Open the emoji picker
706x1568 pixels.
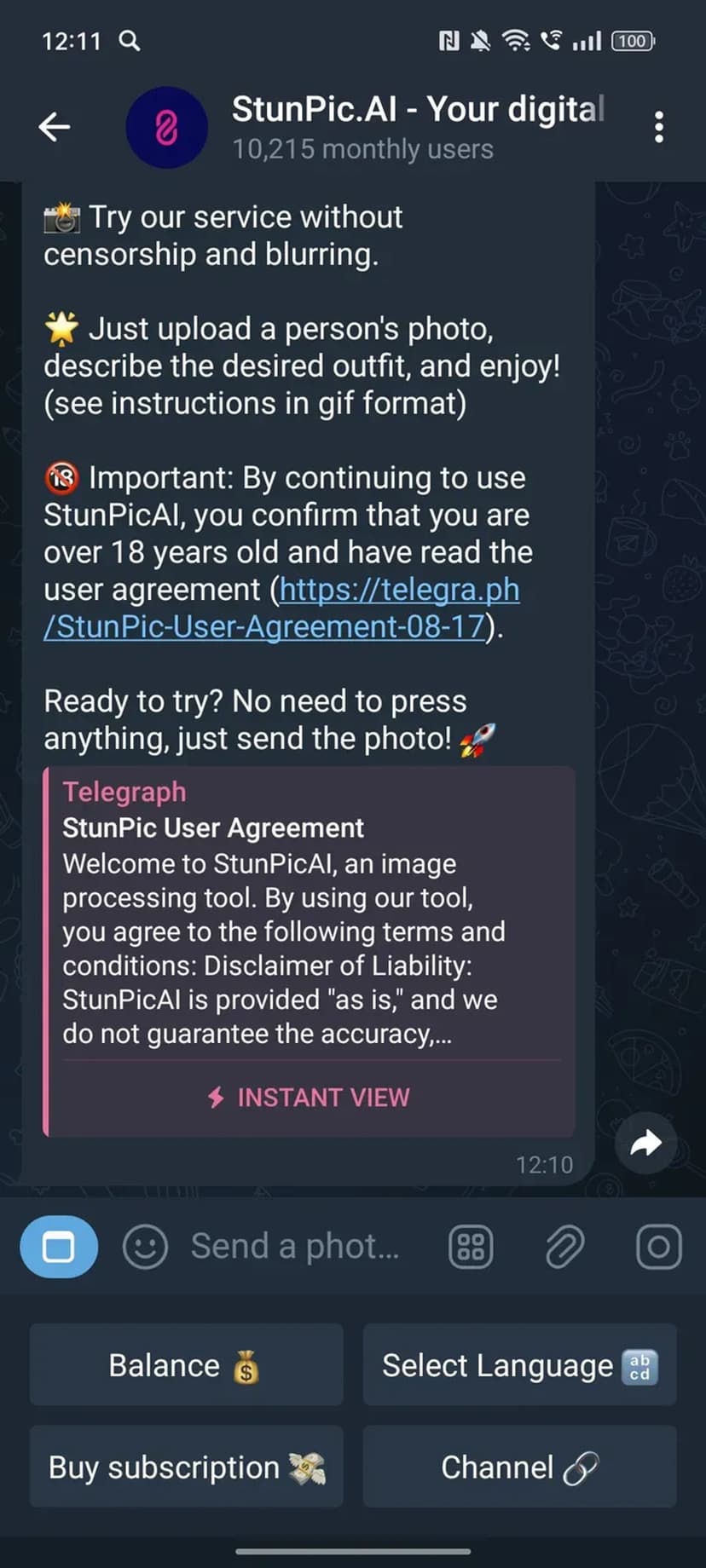point(145,1247)
